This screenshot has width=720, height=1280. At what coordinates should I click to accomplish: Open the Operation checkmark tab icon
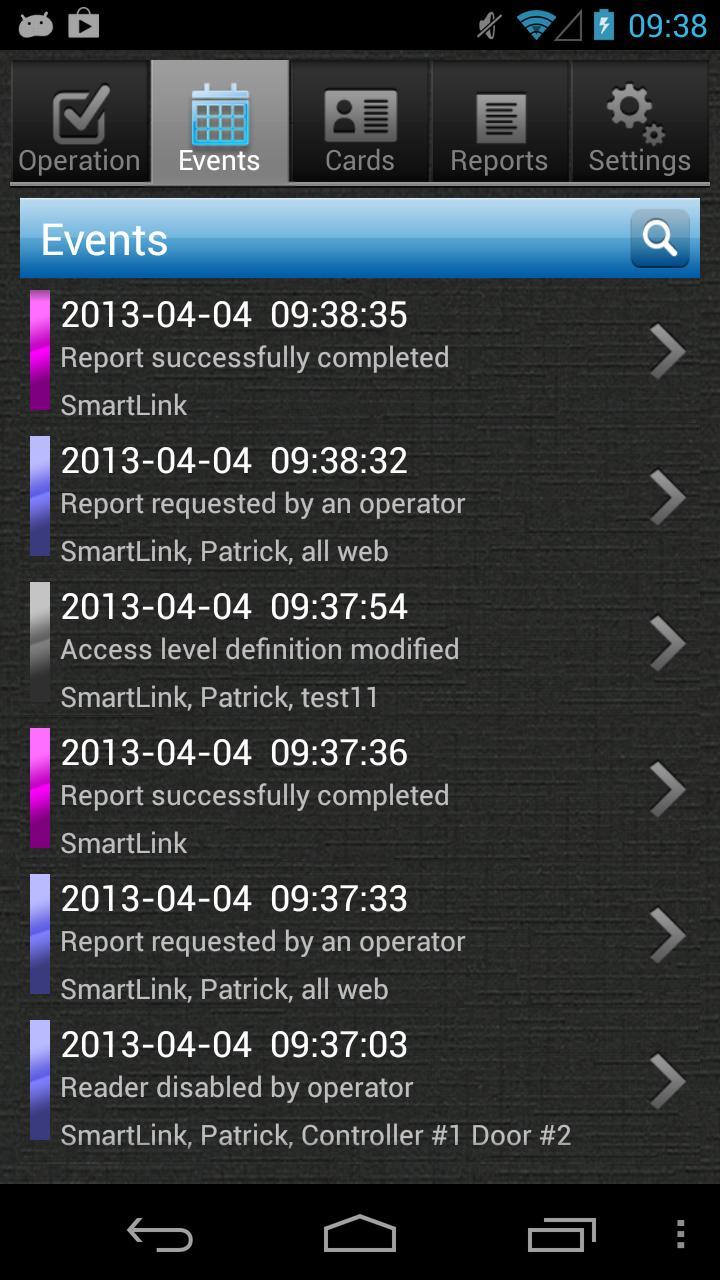click(78, 112)
